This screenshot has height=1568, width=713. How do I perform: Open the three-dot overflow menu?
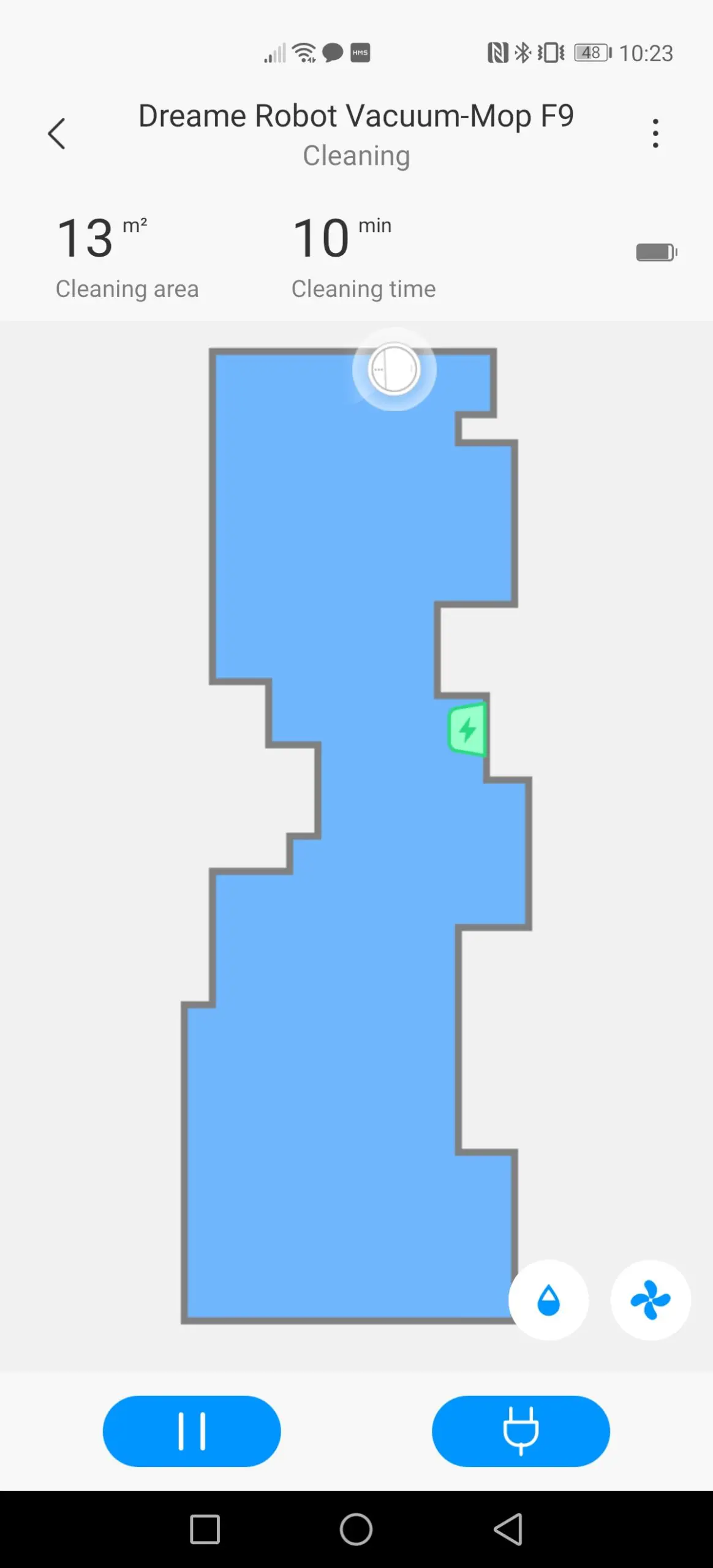(x=655, y=134)
